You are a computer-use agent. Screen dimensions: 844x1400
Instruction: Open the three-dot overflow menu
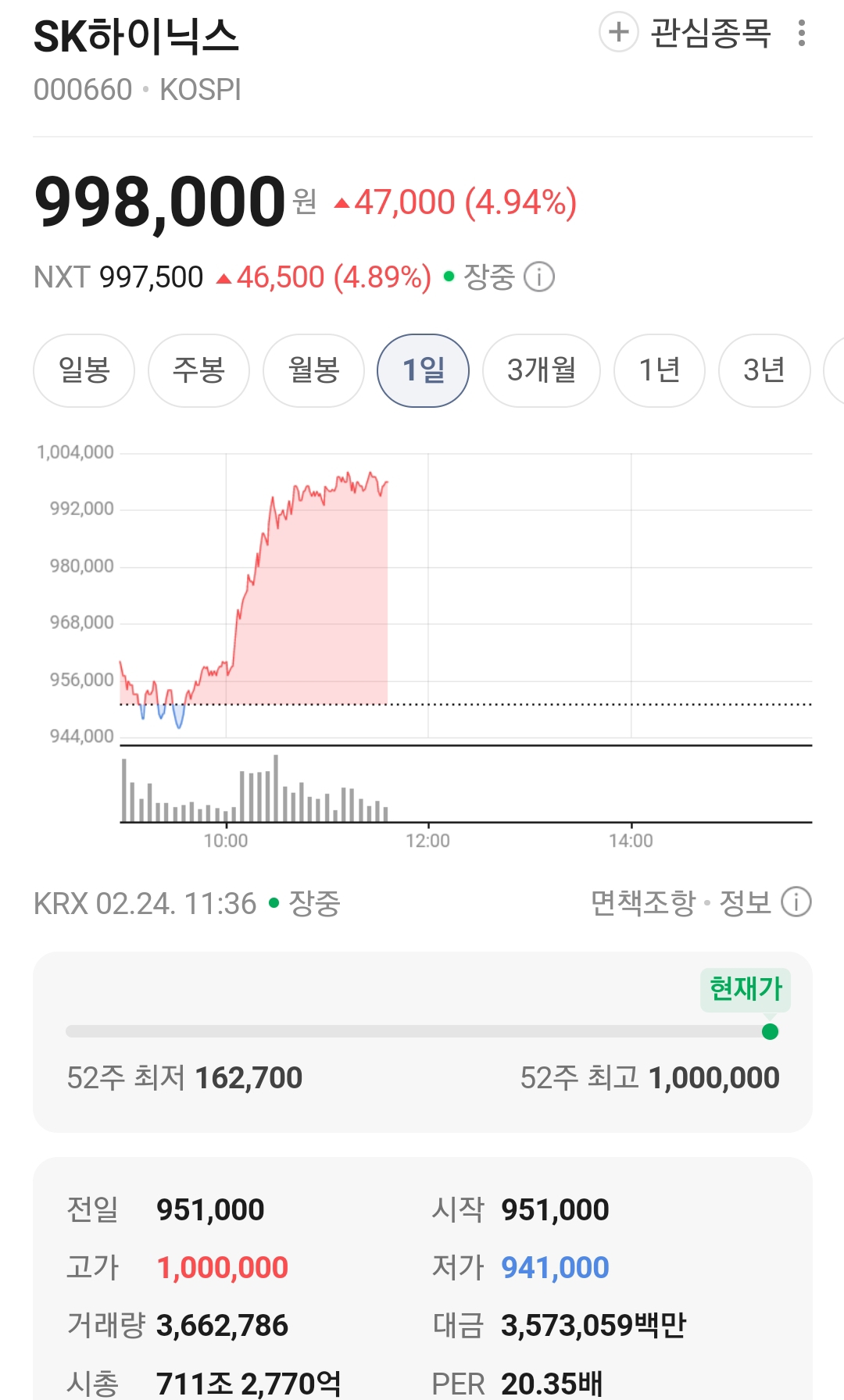pyautogui.click(x=801, y=33)
